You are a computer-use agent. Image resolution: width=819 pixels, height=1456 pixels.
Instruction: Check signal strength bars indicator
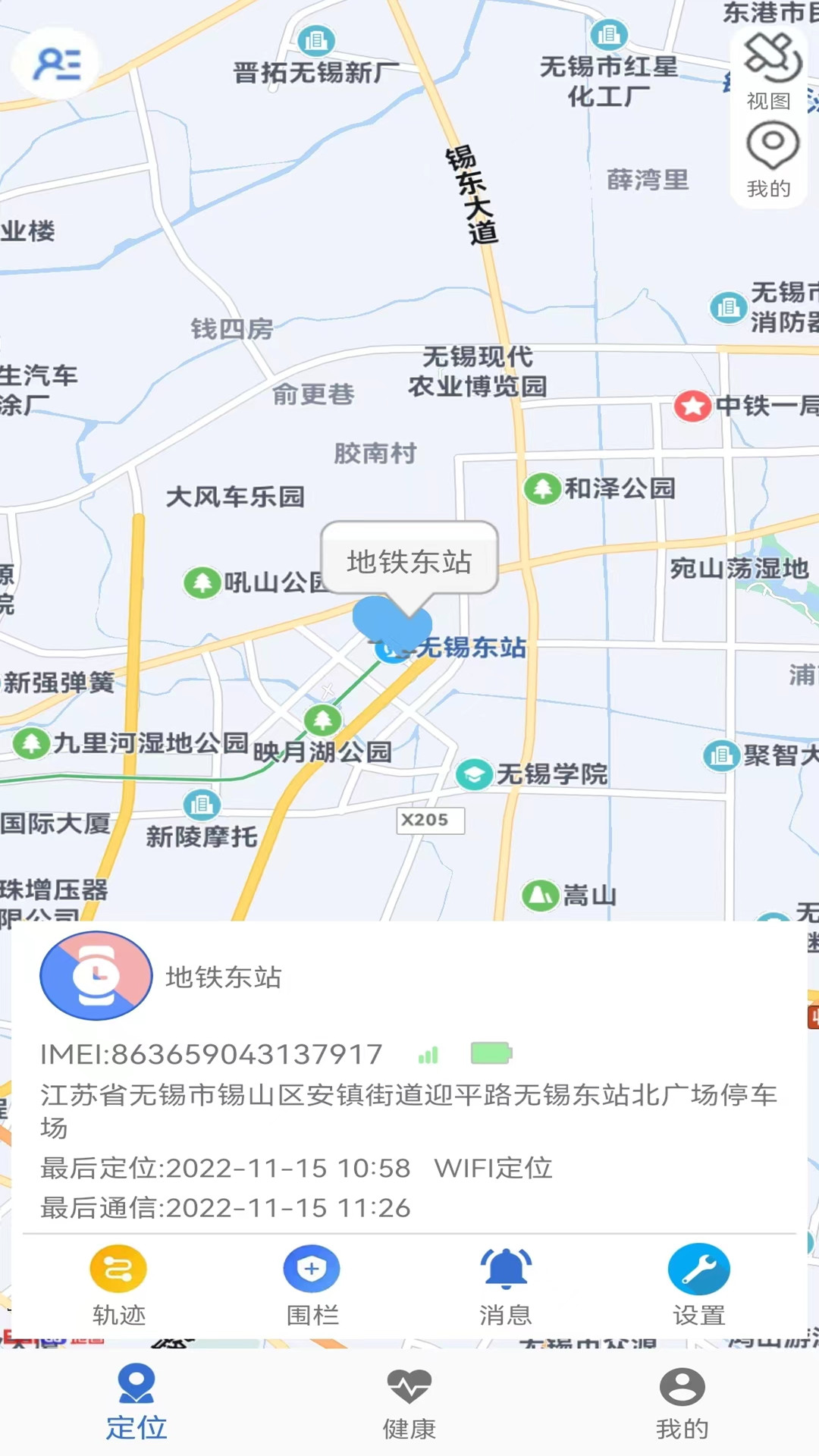tap(428, 1053)
